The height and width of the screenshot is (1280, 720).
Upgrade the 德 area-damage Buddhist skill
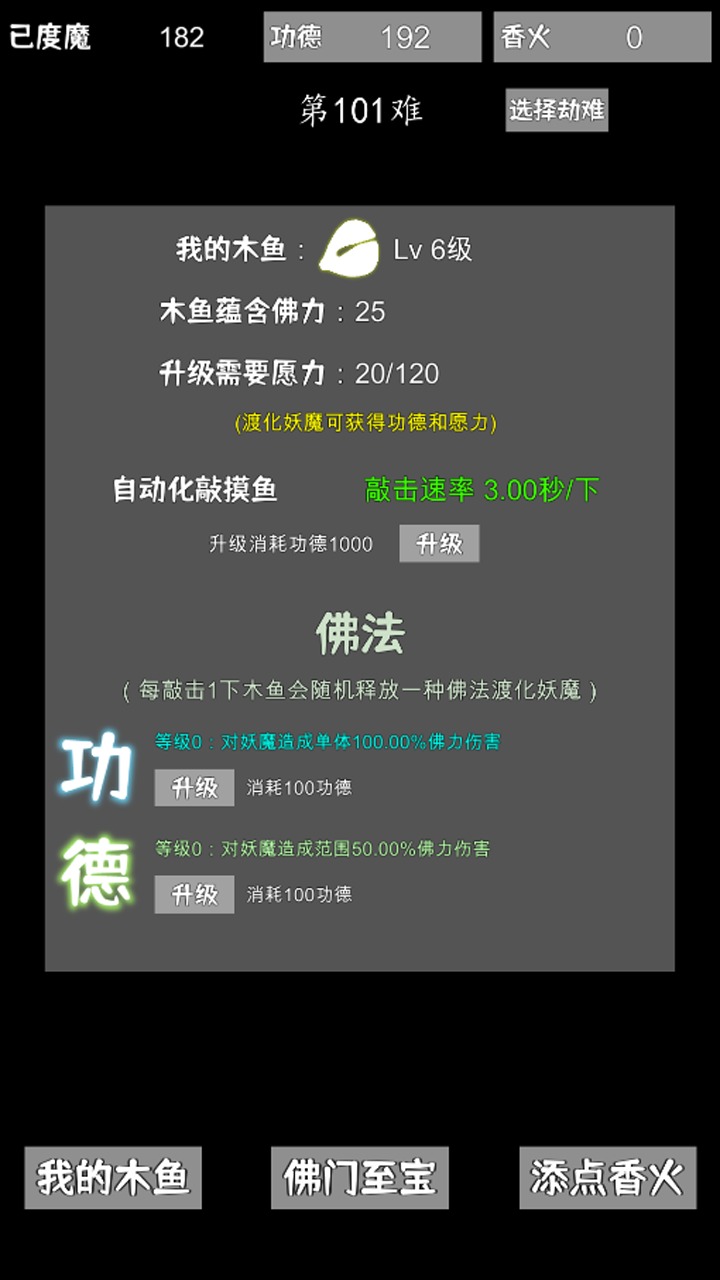(x=194, y=894)
